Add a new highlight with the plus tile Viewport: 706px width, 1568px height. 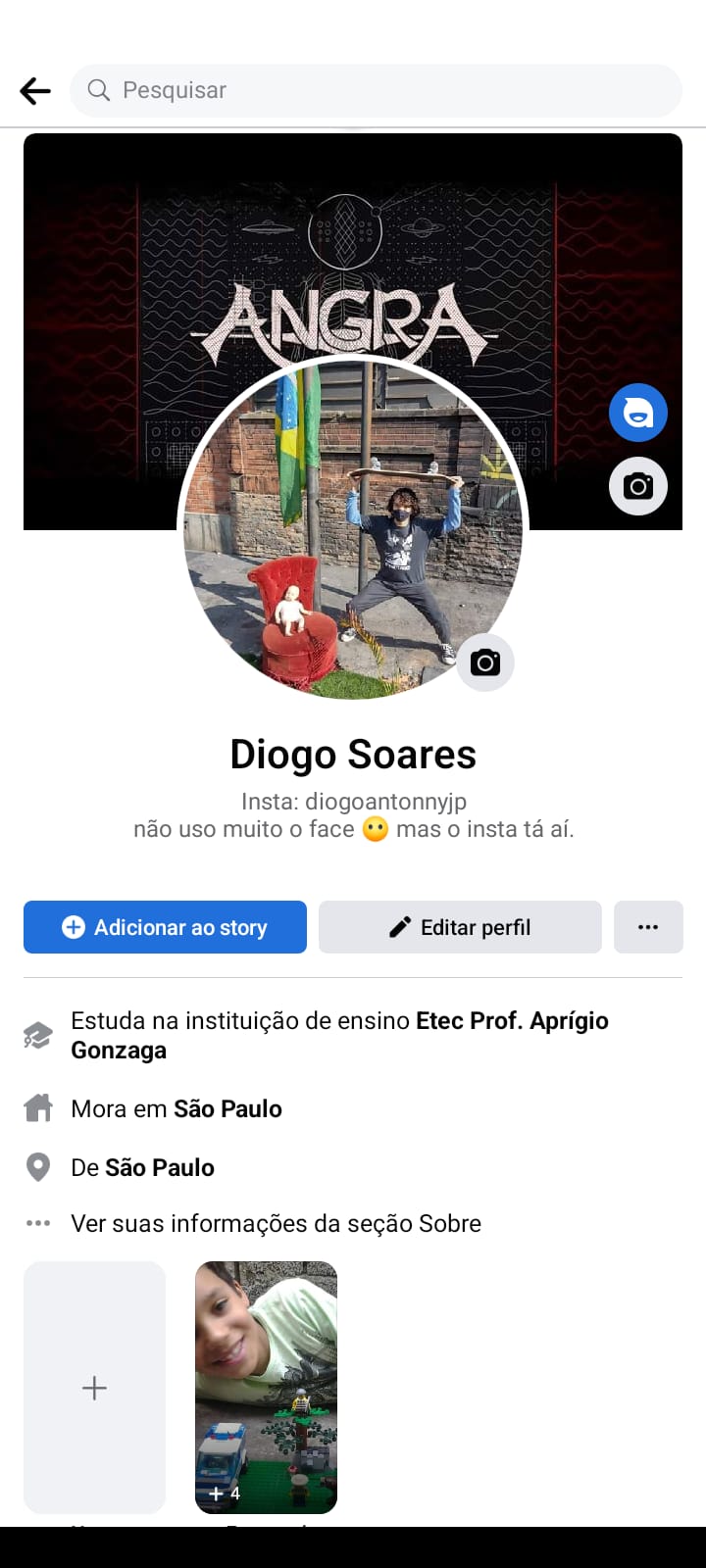[94, 1387]
